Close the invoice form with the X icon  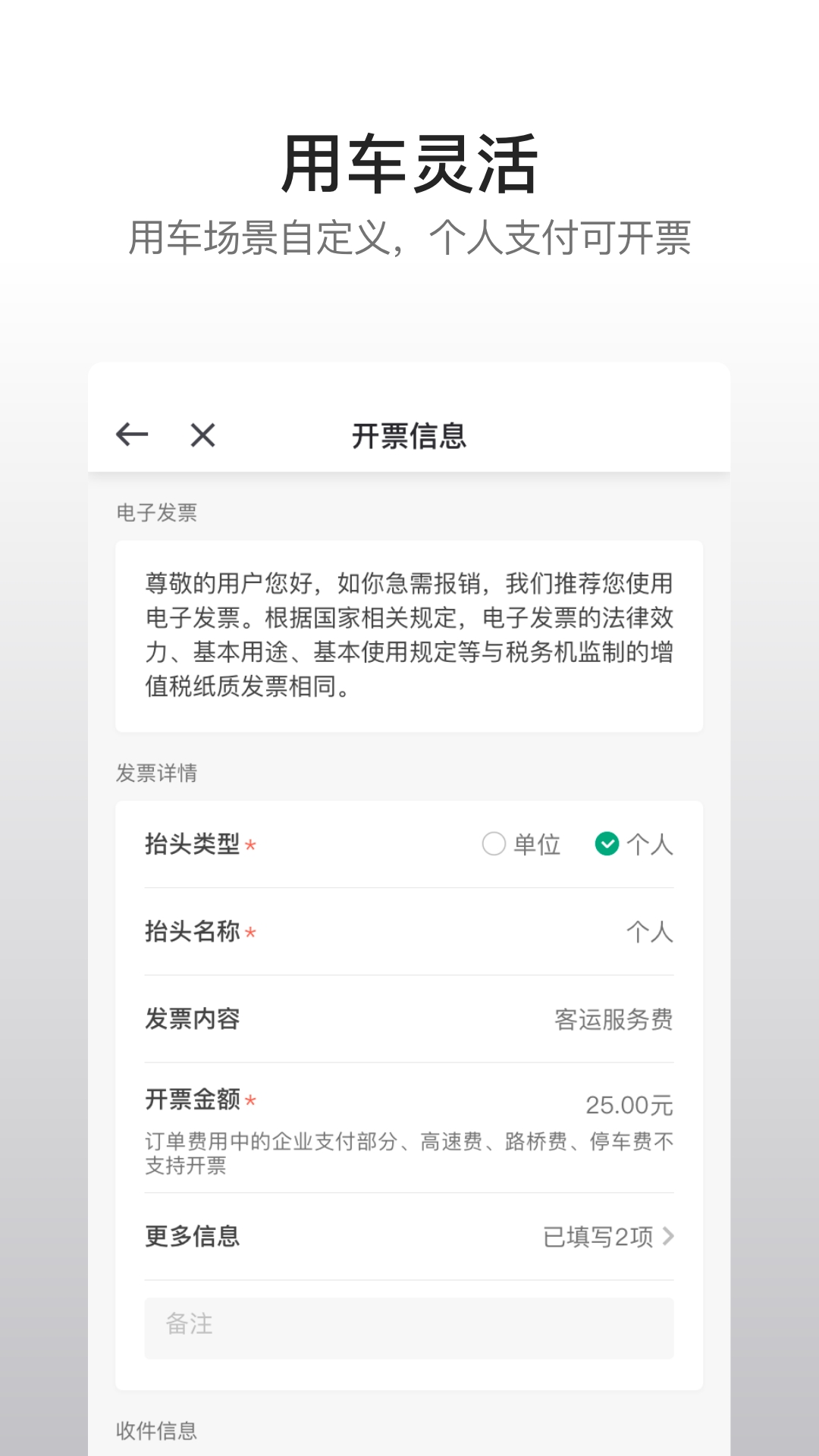coord(201,435)
